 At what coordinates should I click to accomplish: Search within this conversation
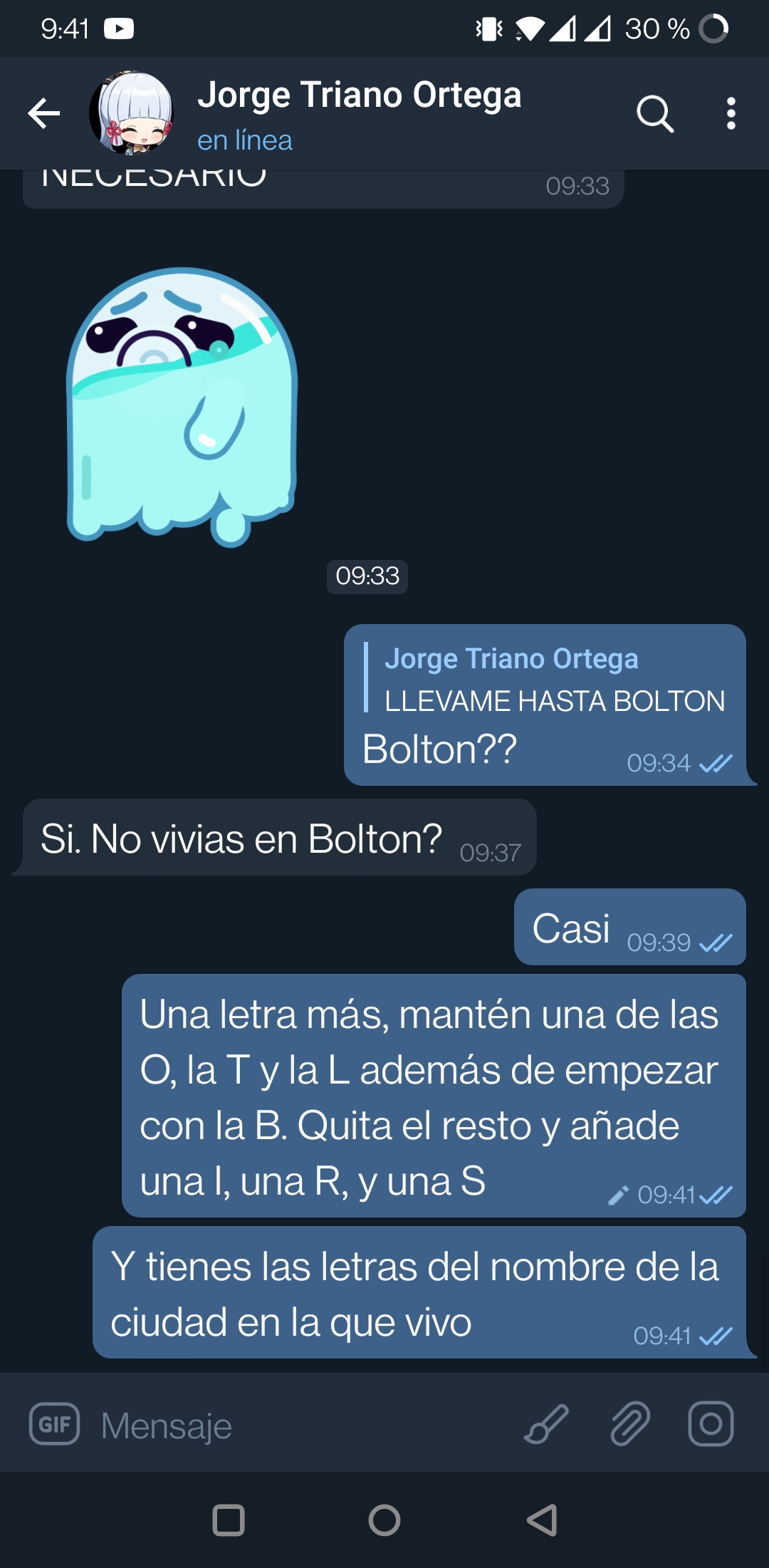654,113
